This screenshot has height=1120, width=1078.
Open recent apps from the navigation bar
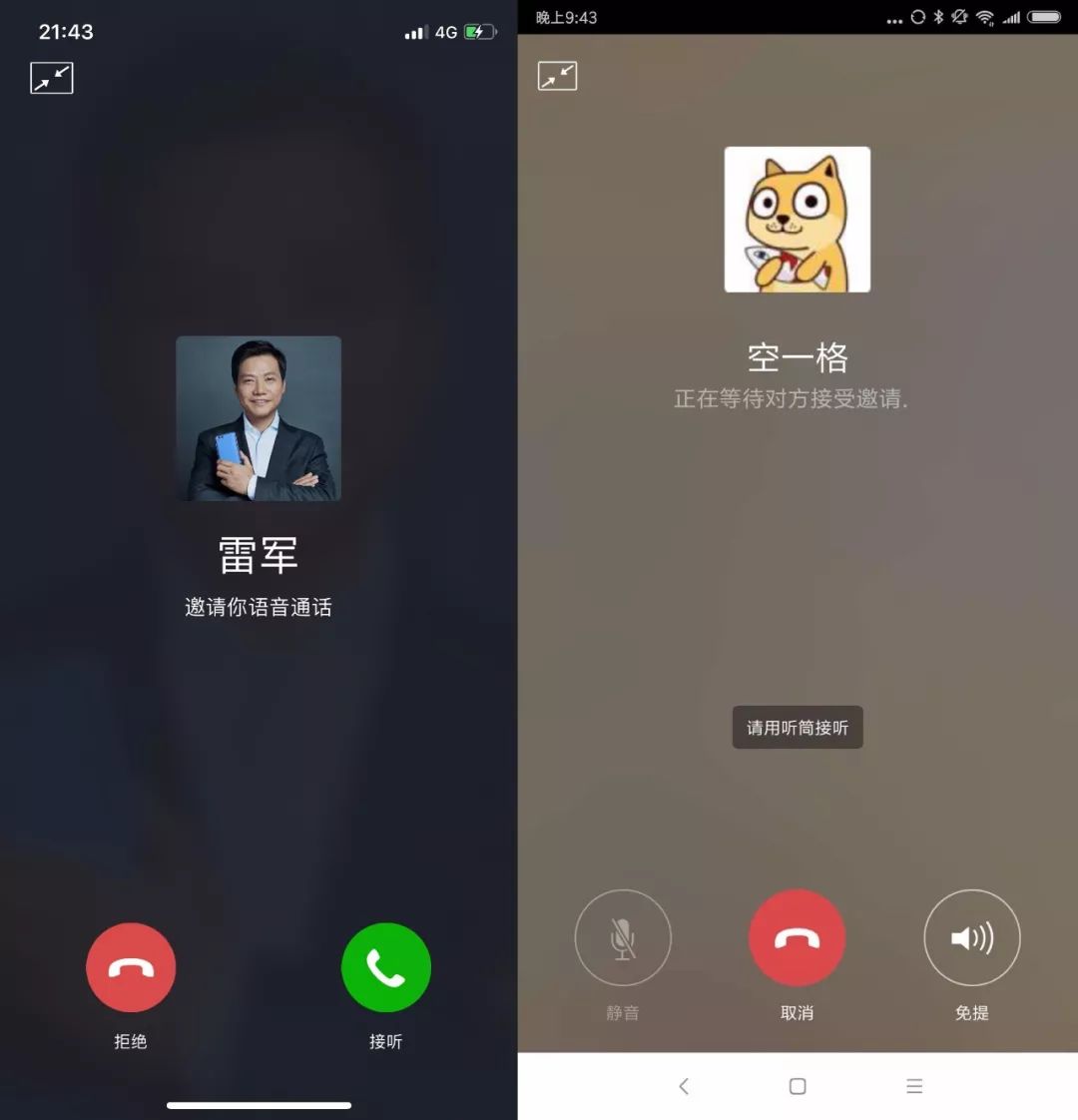click(913, 1086)
